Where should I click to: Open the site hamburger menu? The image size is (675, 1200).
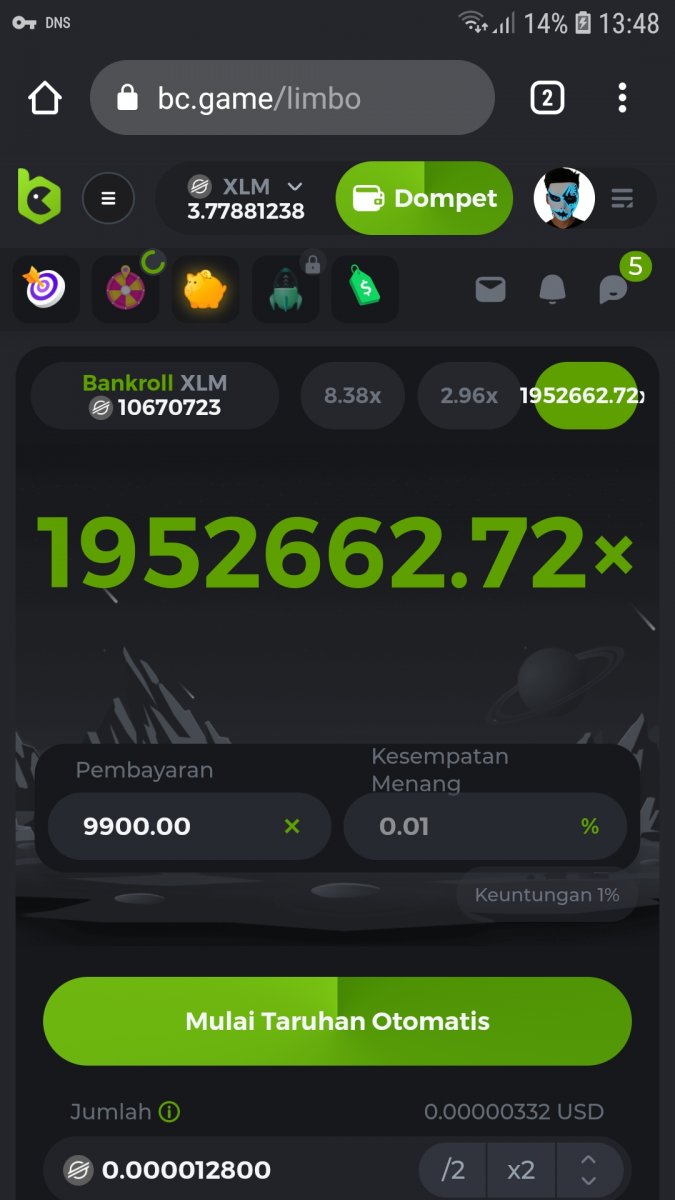coord(108,198)
